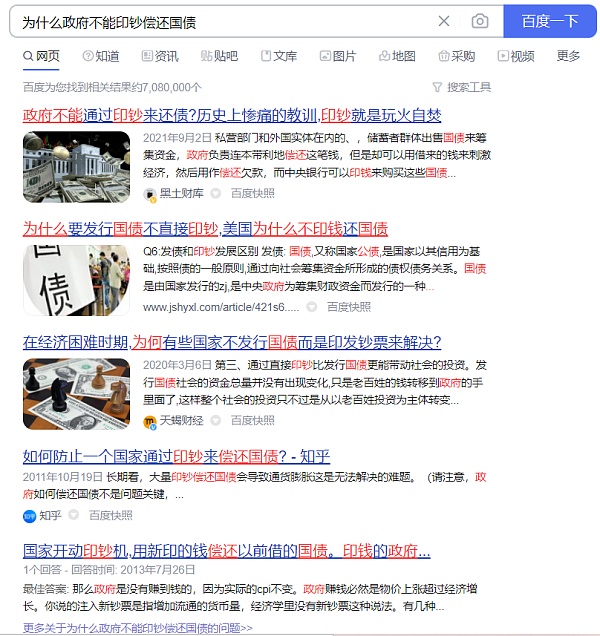Switch to the 文库 tab

278,56
